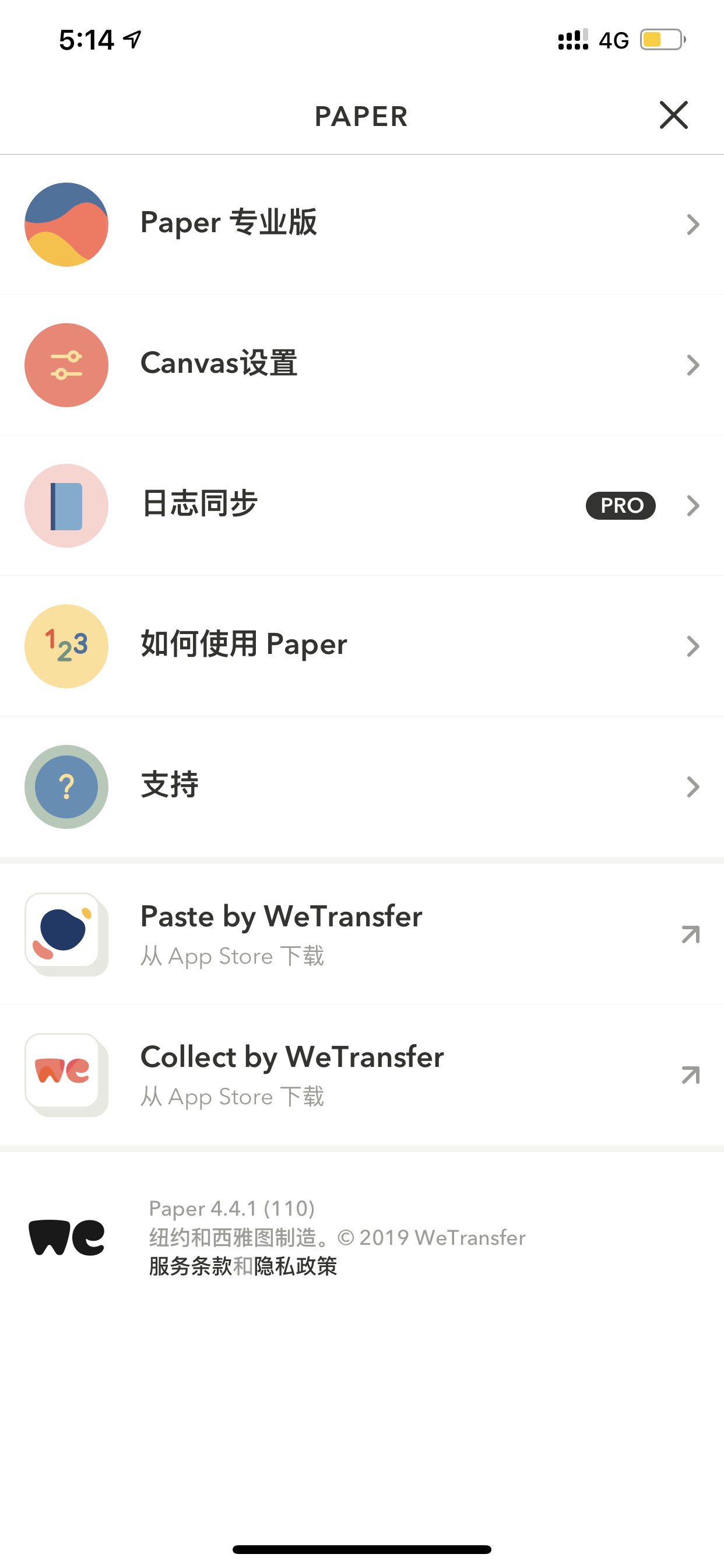View 服务条款 link
724x1568 pixels.
pyautogui.click(x=191, y=1266)
